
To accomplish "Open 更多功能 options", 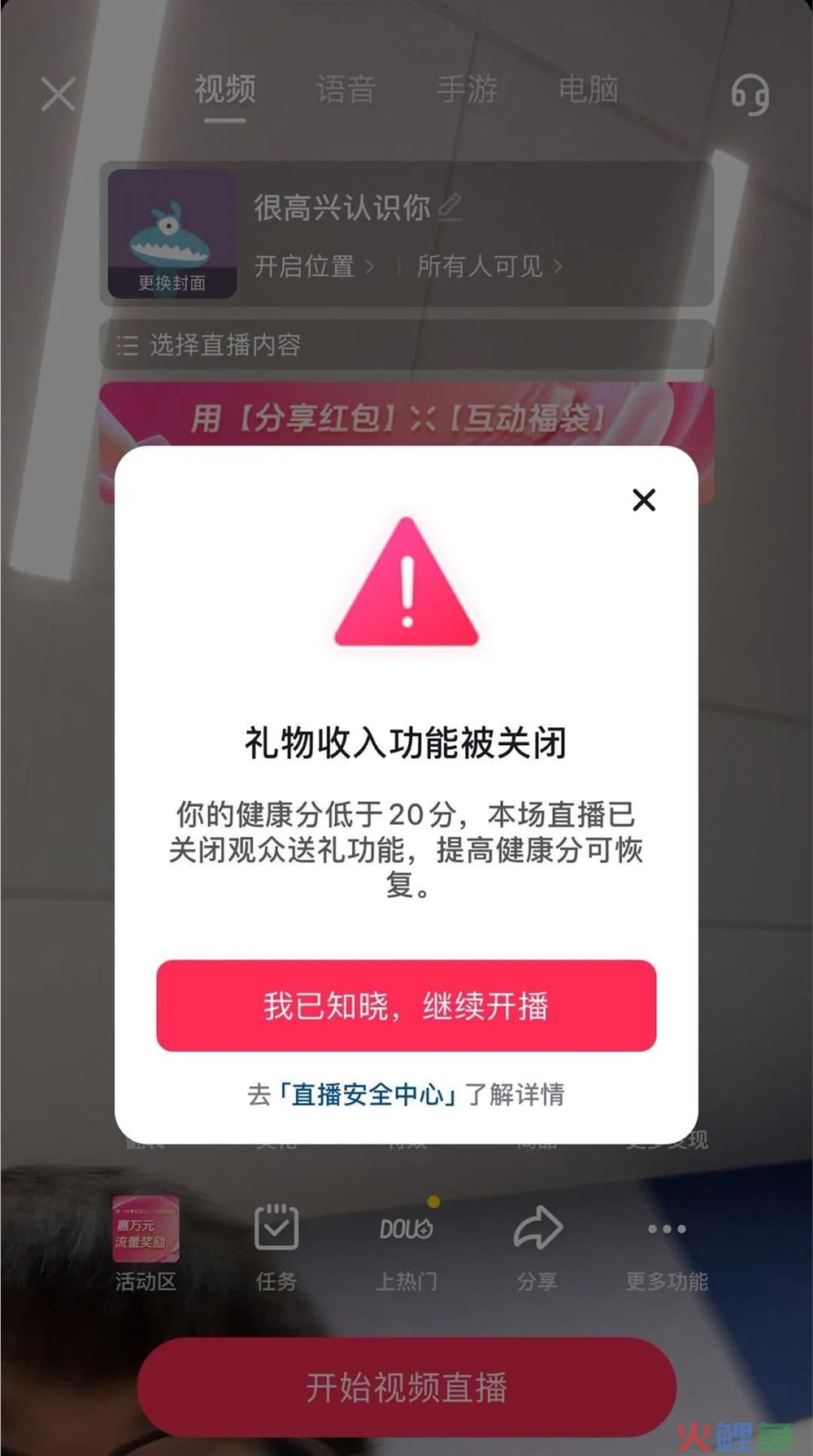I will 667,1242.
